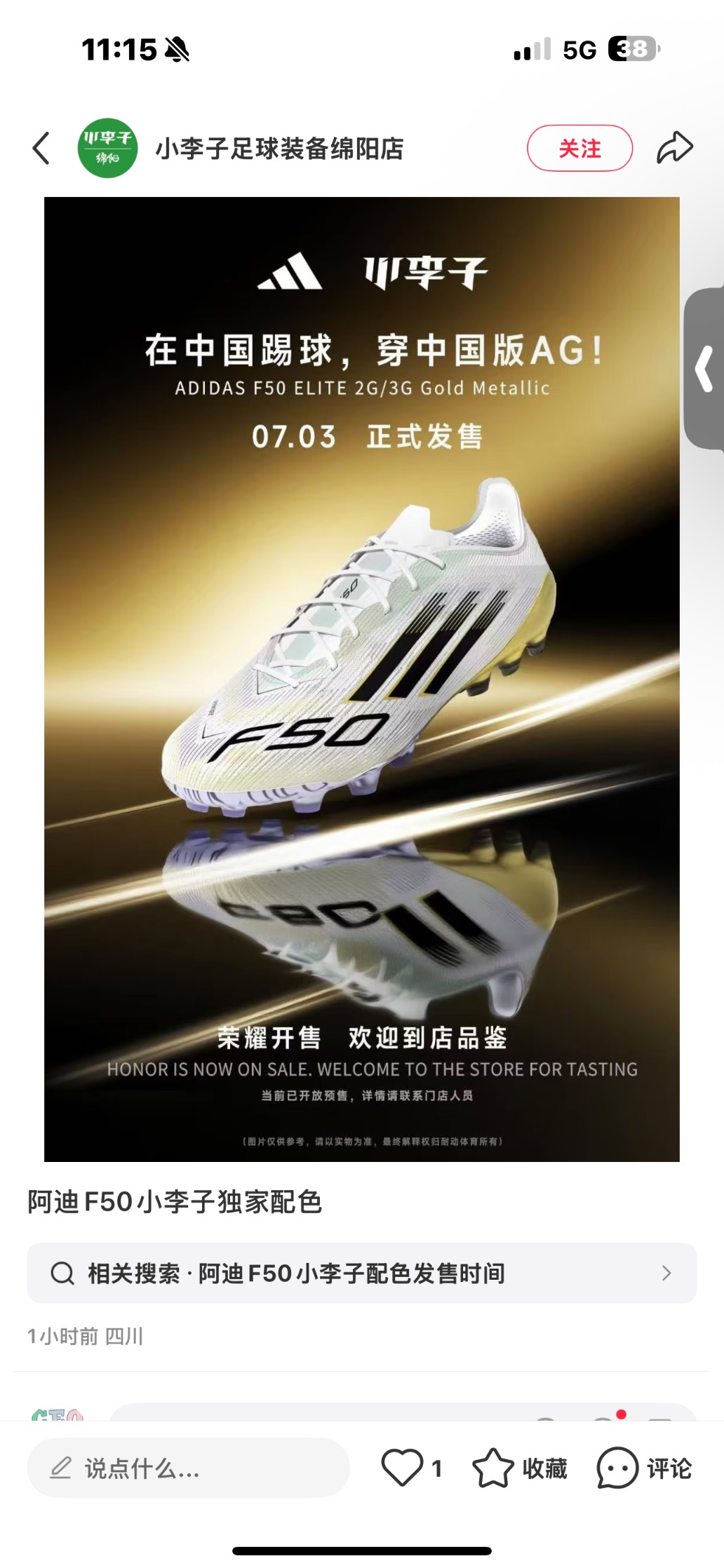Open 小李子足球装备绵阳店 profile avatar

(x=107, y=148)
